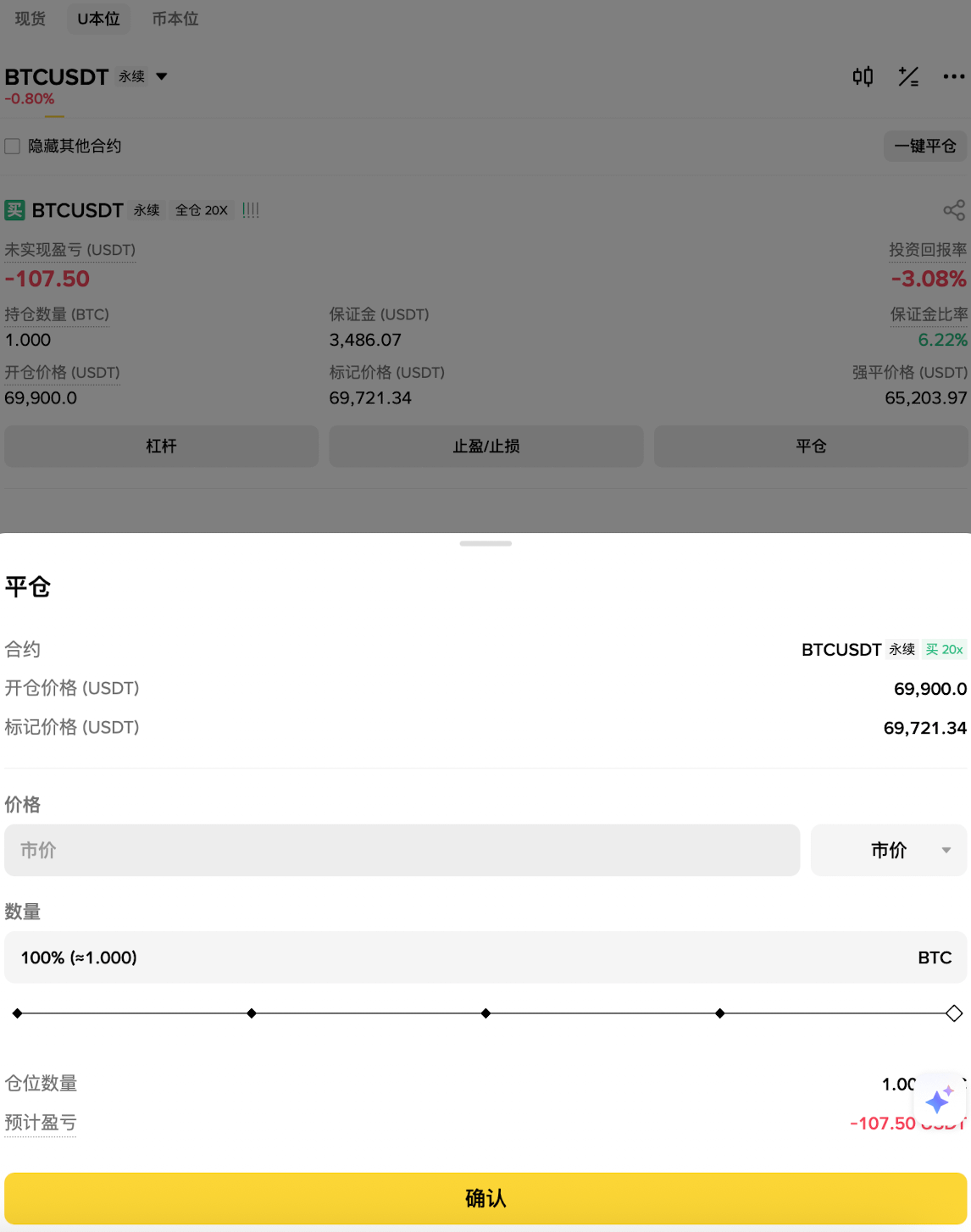Switch to the 币本位 tab
Viewport: 971px width, 1232px height.
[174, 19]
